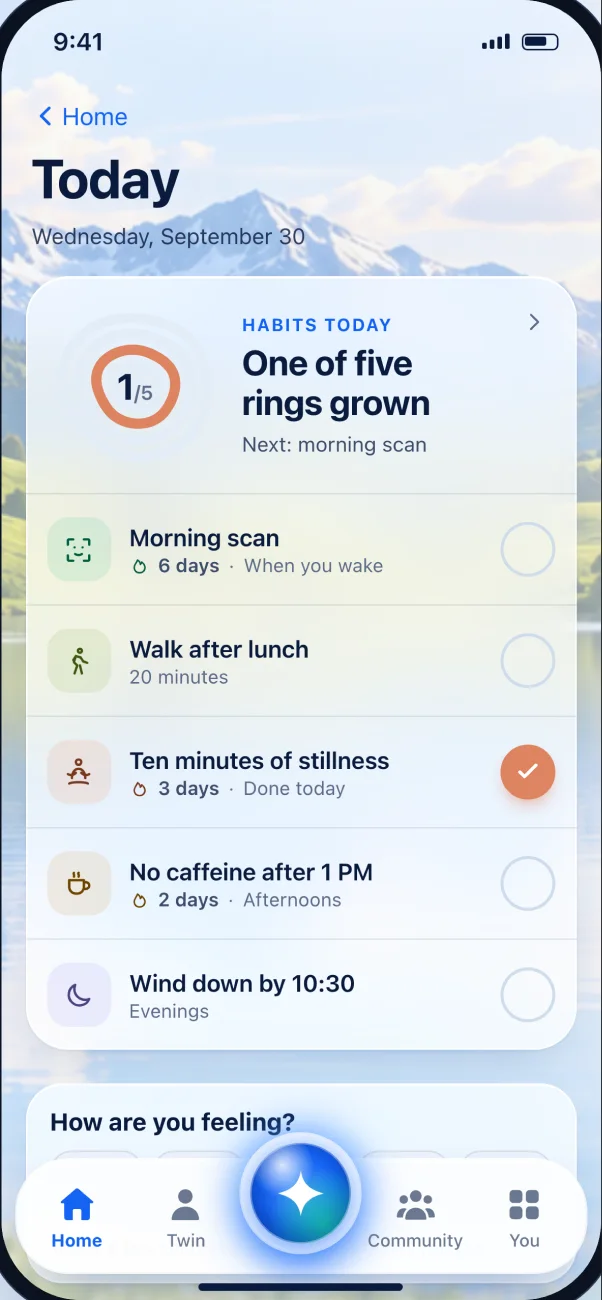Tick the Wind down by 10:30 circle
This screenshot has height=1300, width=602.
point(527,995)
